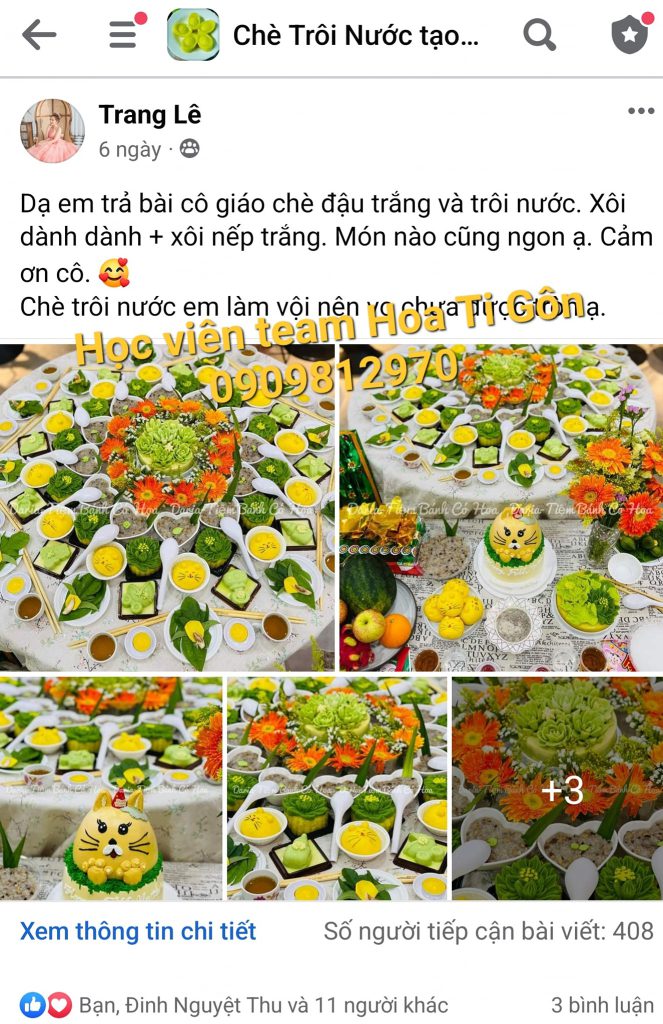Open the group shield star icon
663x1024 pixels.
(x=629, y=36)
